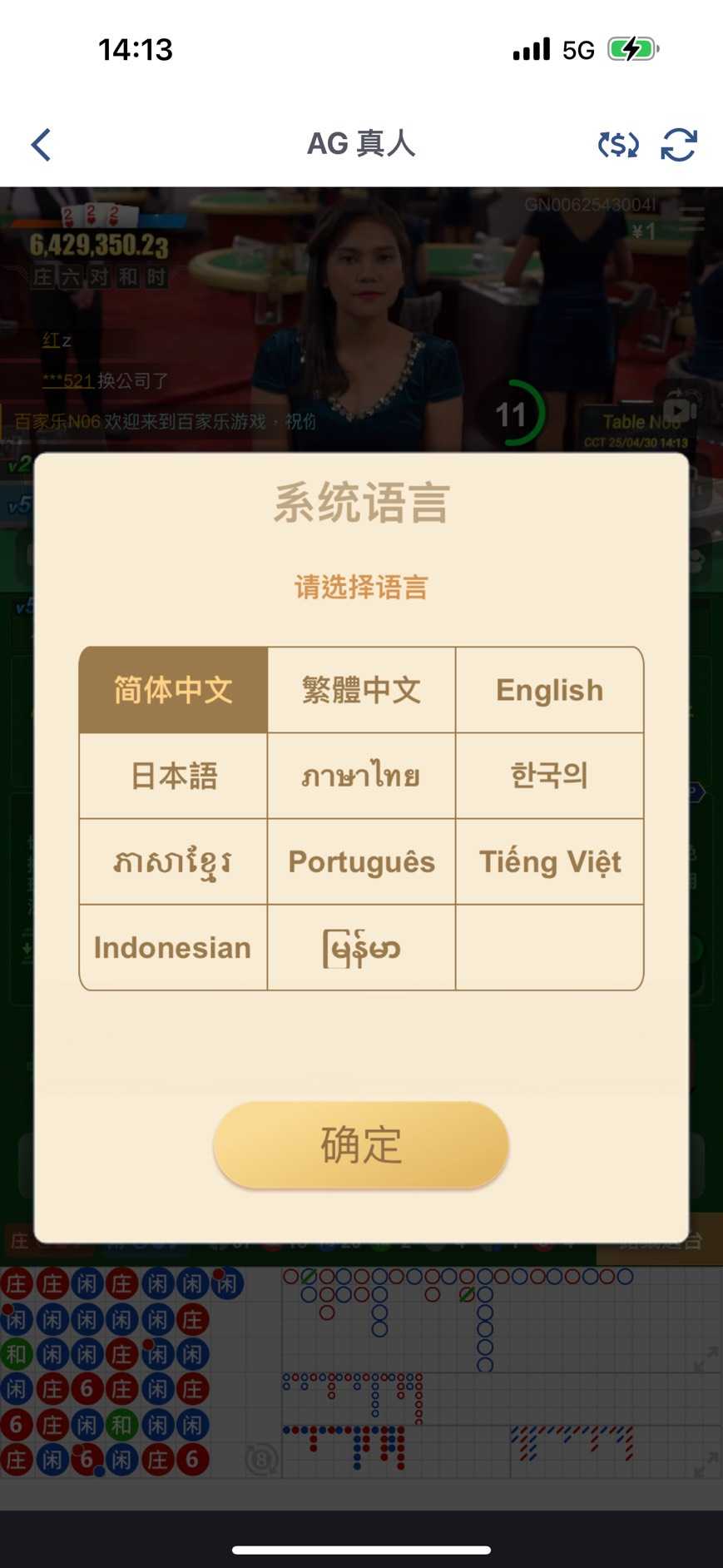Choose Tiếng Việt language
Image resolution: width=723 pixels, height=1568 pixels.
pos(549,862)
